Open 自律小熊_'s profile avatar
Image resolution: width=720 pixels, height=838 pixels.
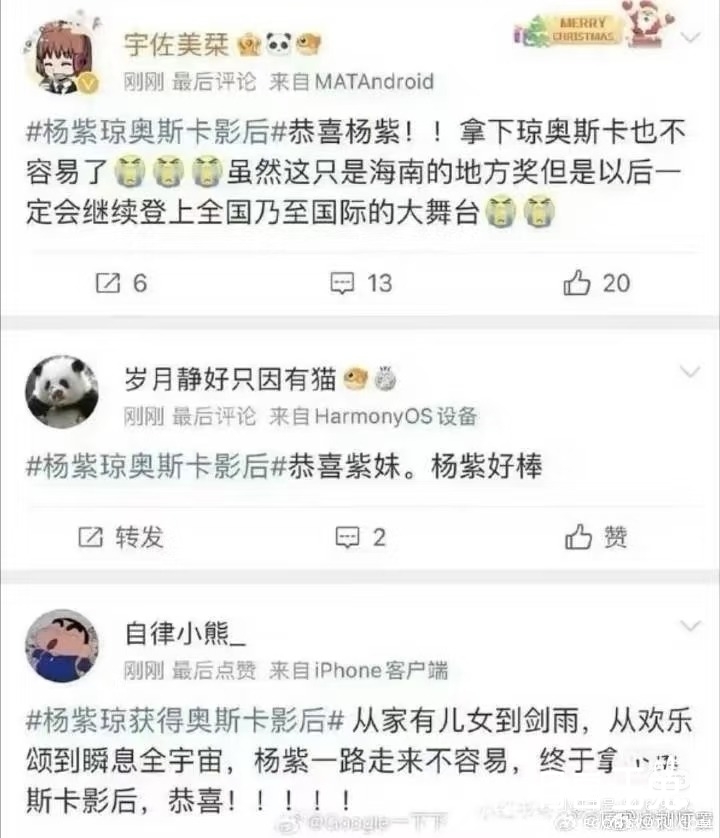coord(62,646)
